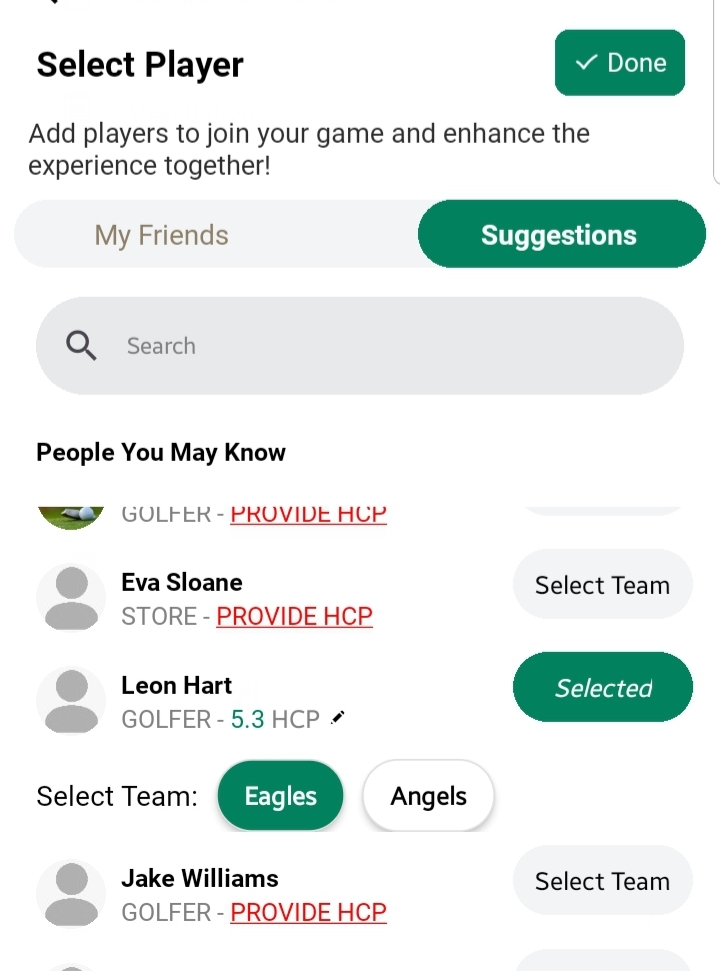Deselect Leon Hart via the Selected button
Screen dimensions: 720x971
click(x=602, y=688)
